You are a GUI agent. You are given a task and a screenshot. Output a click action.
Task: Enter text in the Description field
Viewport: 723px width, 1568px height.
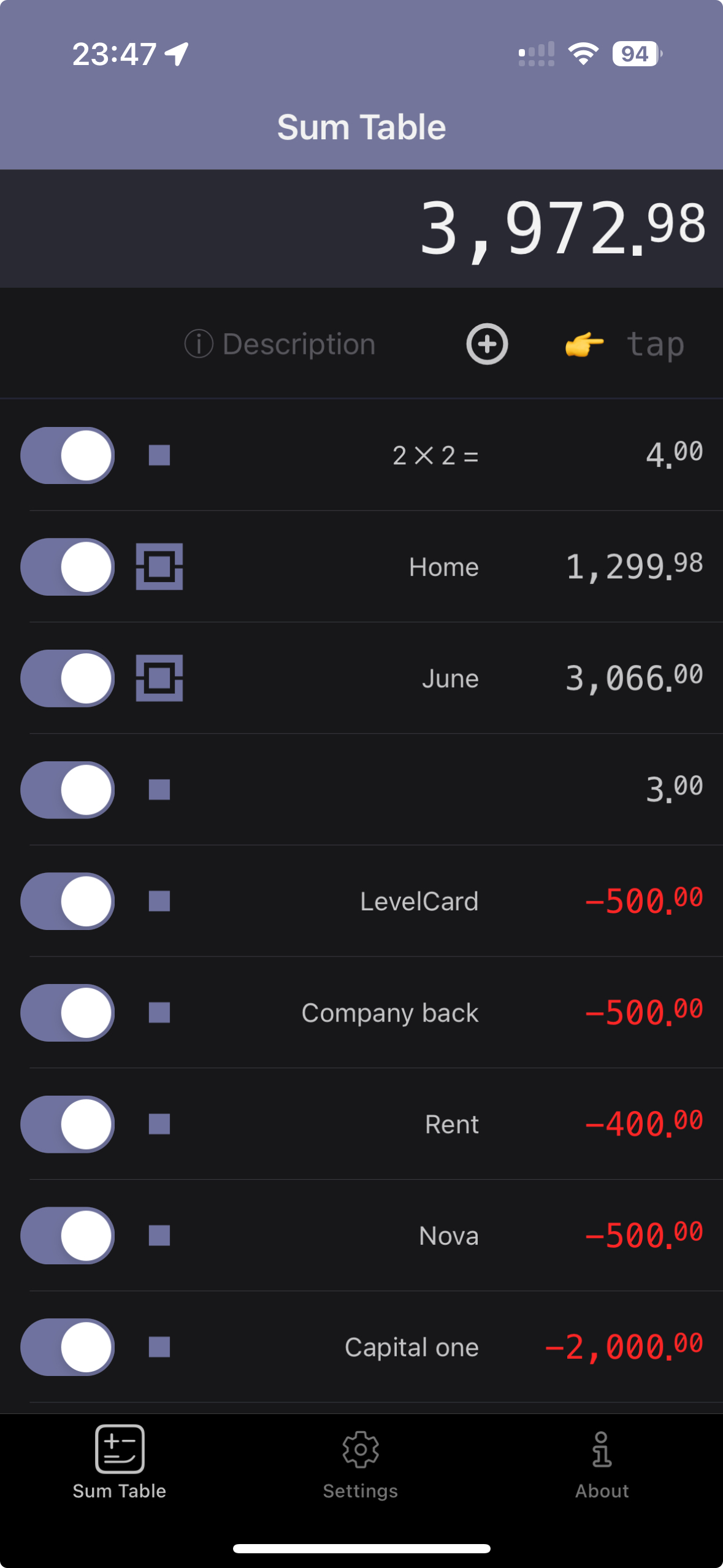coord(298,344)
